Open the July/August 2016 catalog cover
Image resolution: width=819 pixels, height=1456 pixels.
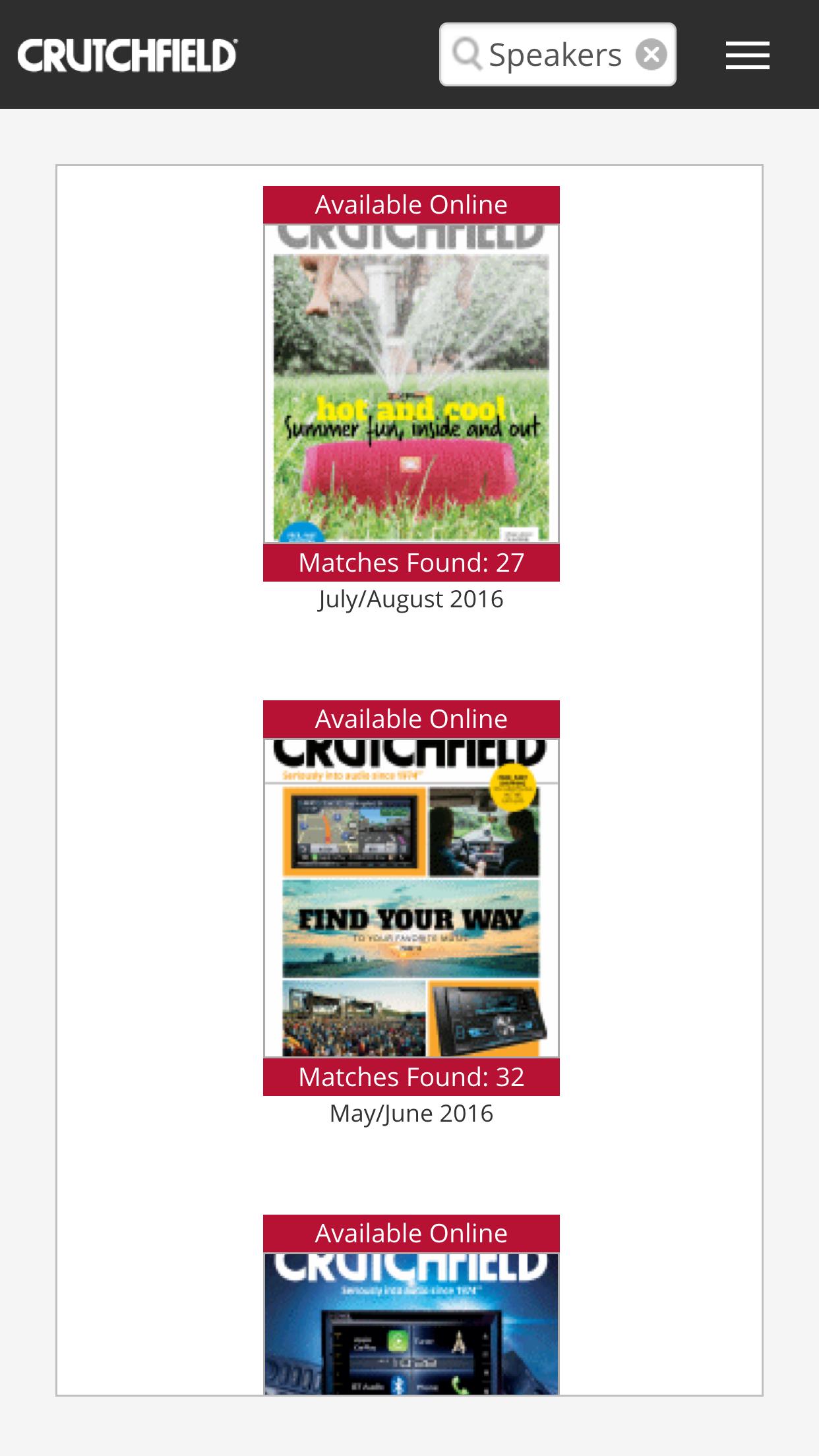coord(411,382)
